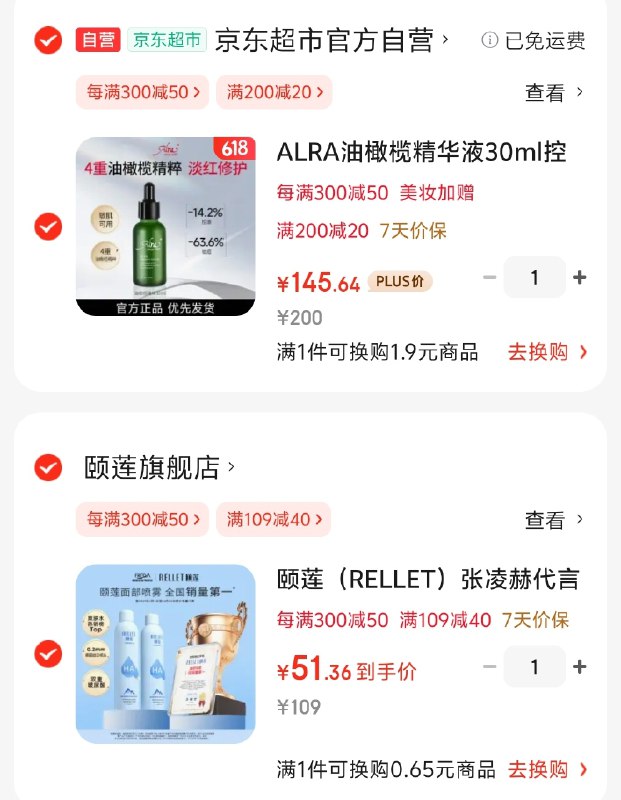
Task: Edit the ALRA quantity field
Action: [534, 277]
